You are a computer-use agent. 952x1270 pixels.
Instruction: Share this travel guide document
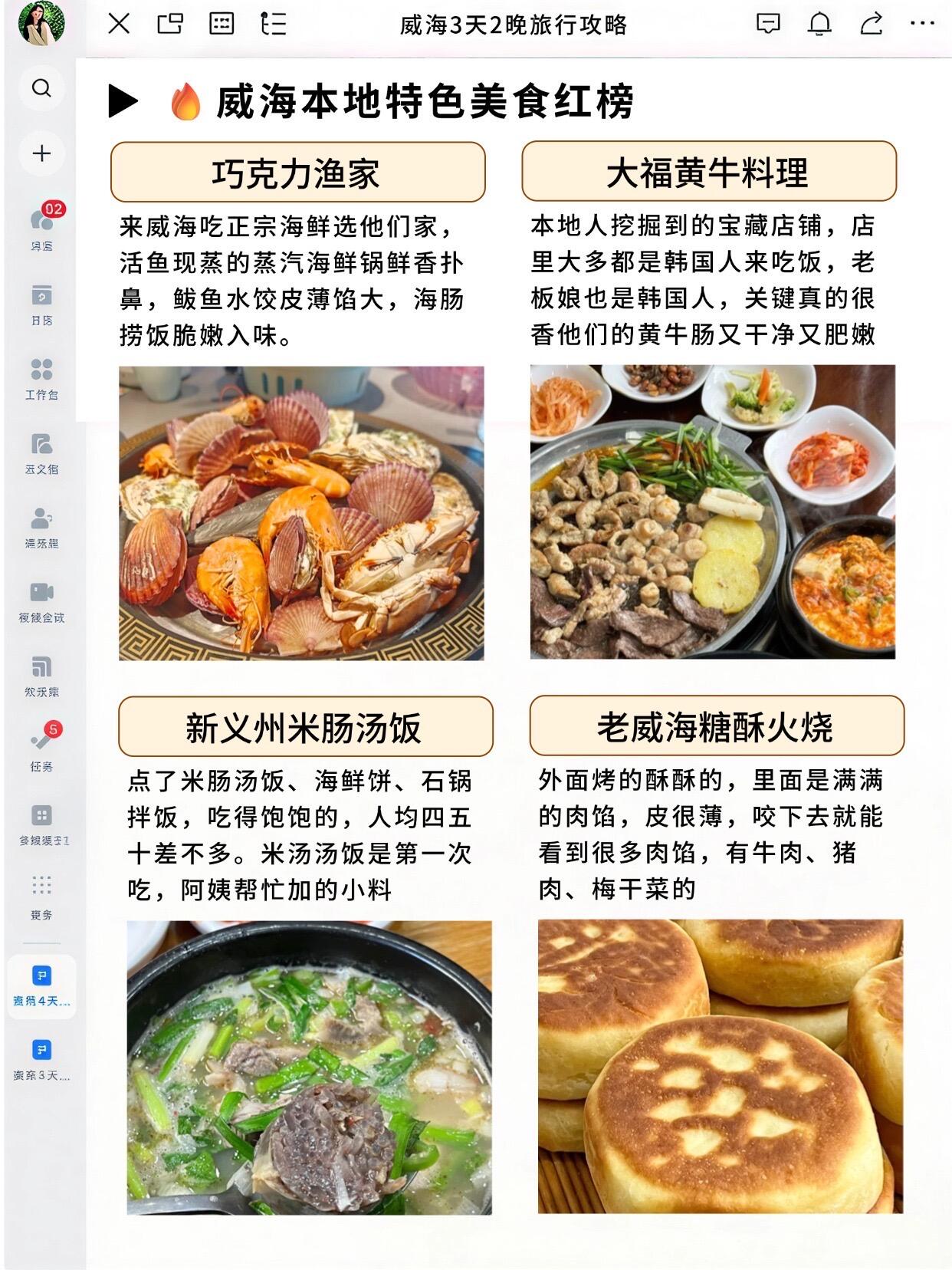872,24
